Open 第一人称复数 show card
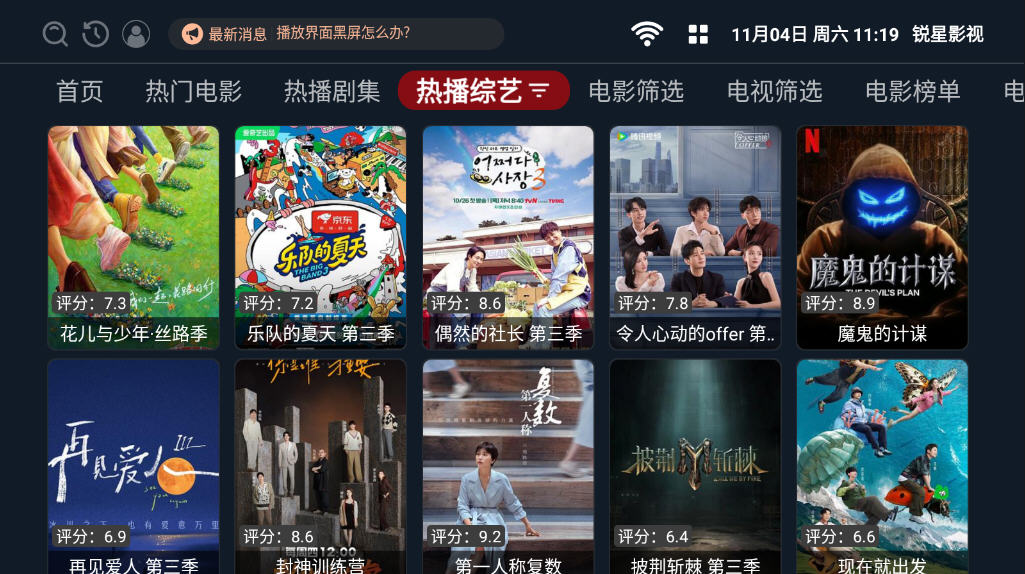1025x574 pixels. (508, 466)
